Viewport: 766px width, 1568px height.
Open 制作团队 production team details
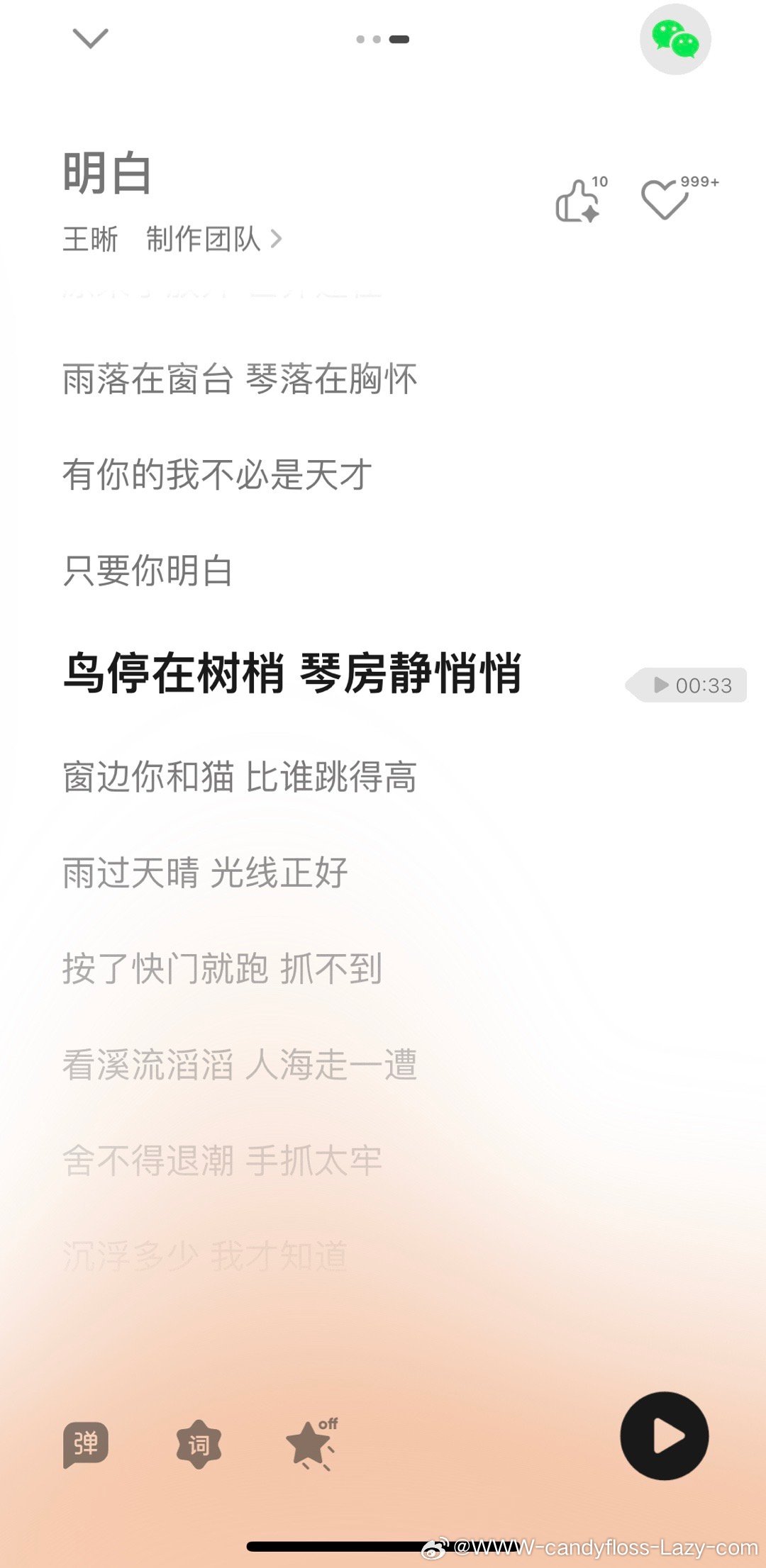(213, 240)
